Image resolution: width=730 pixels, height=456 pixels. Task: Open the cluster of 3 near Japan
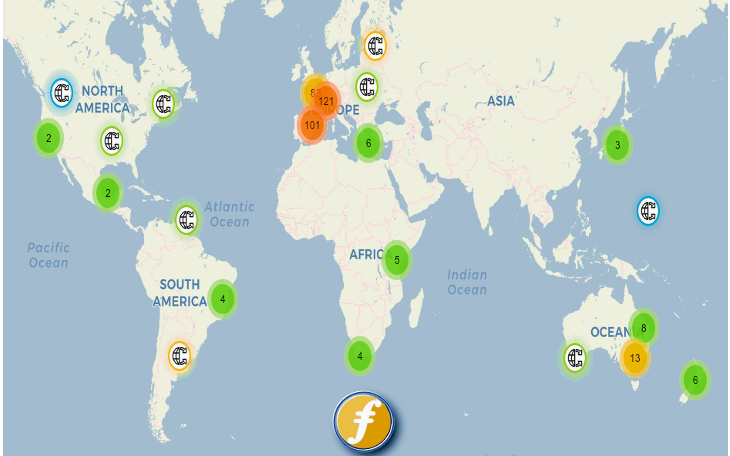(617, 145)
